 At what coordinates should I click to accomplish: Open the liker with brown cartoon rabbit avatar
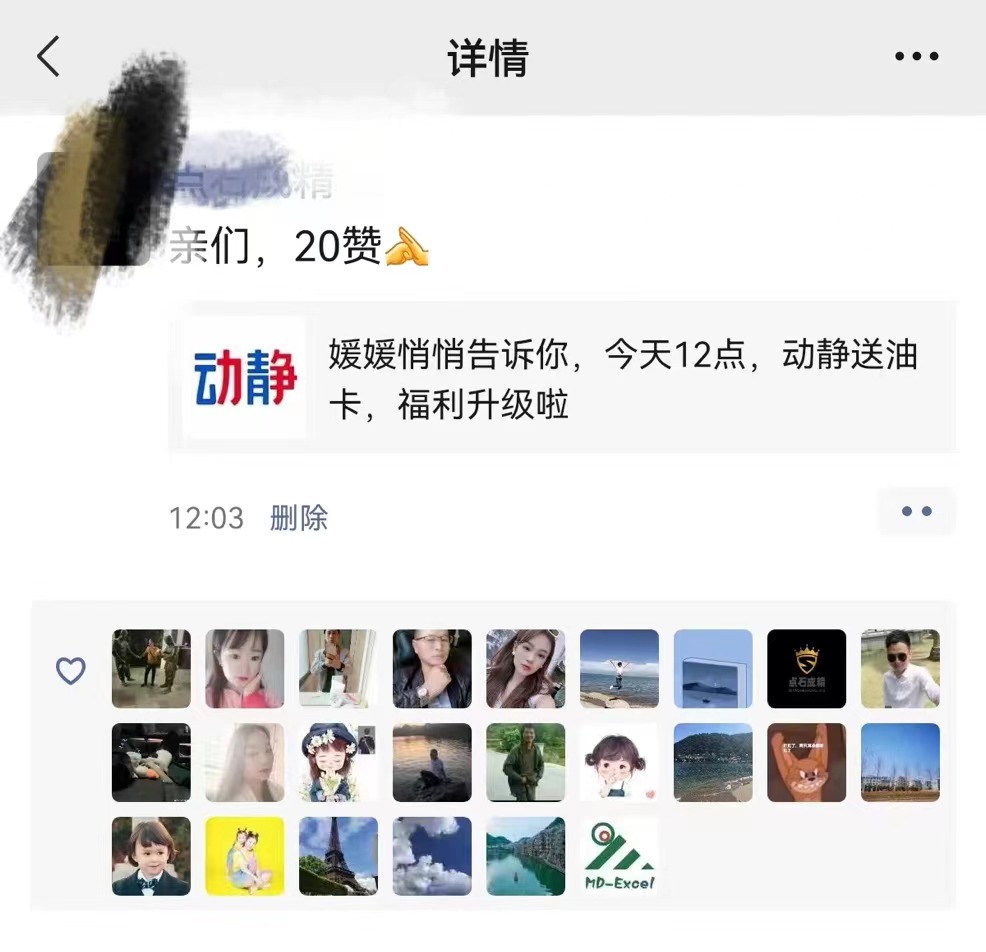pyautogui.click(x=806, y=762)
